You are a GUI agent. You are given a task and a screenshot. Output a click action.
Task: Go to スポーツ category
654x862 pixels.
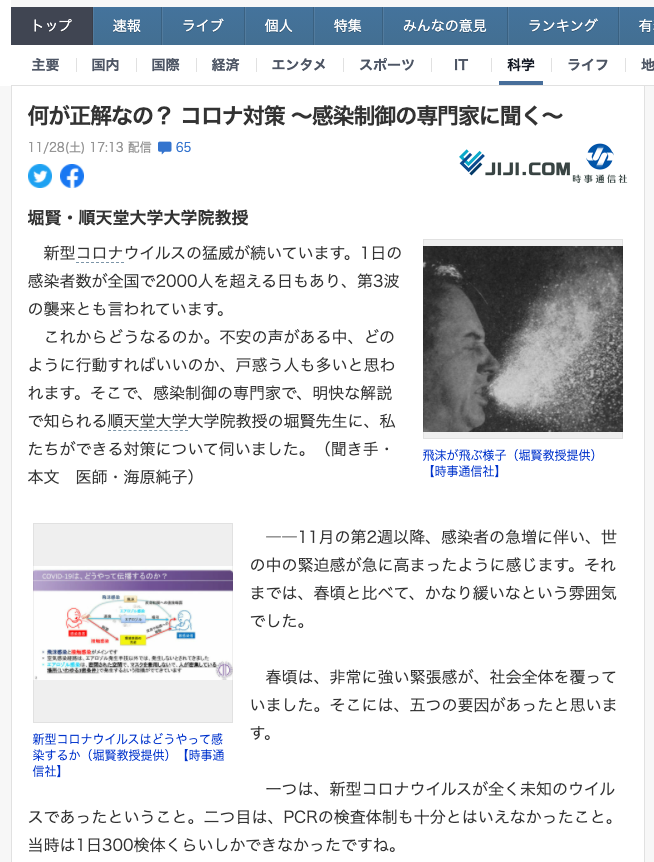click(386, 65)
